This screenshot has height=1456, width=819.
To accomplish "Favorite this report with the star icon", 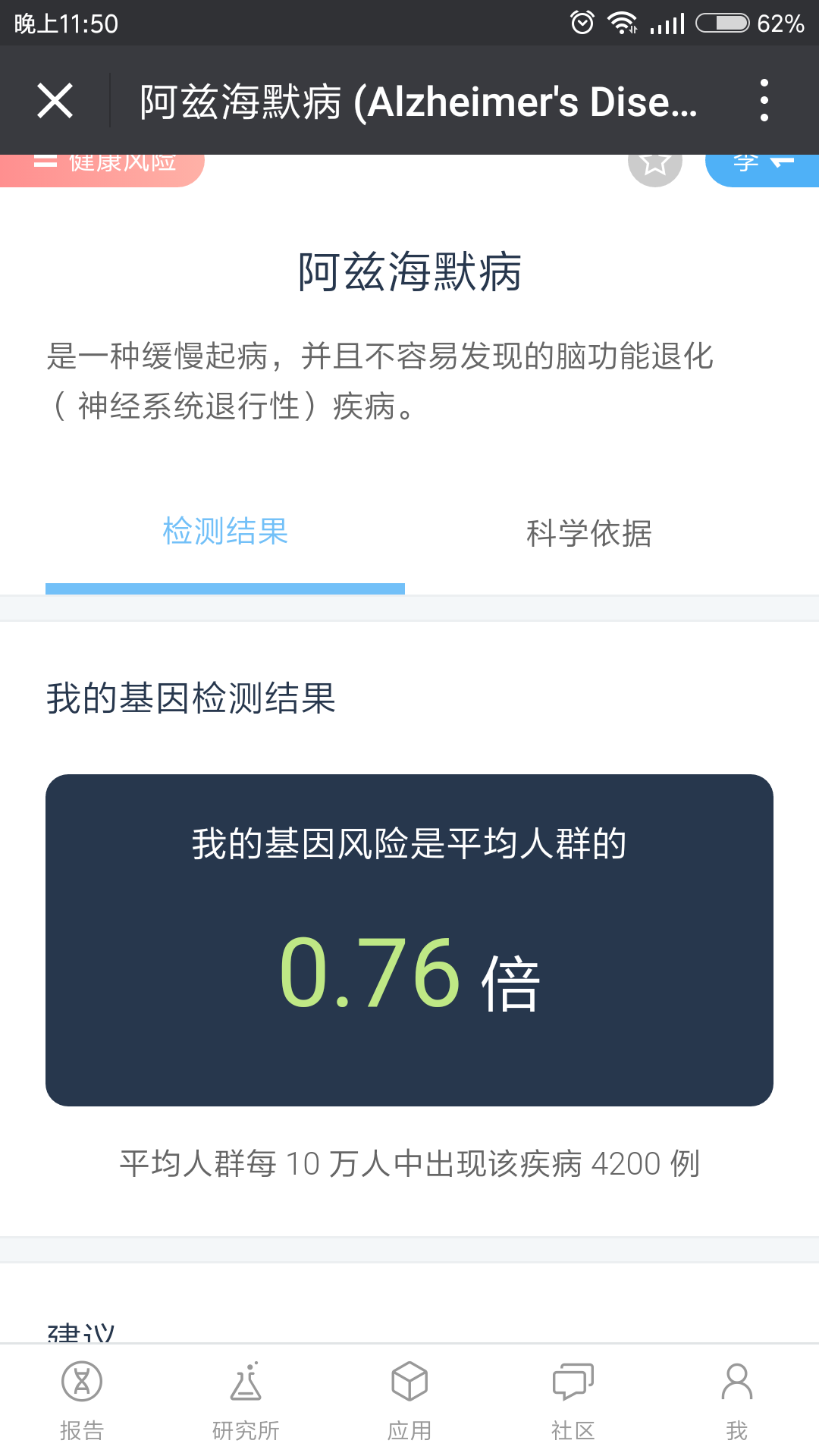I will tap(654, 165).
